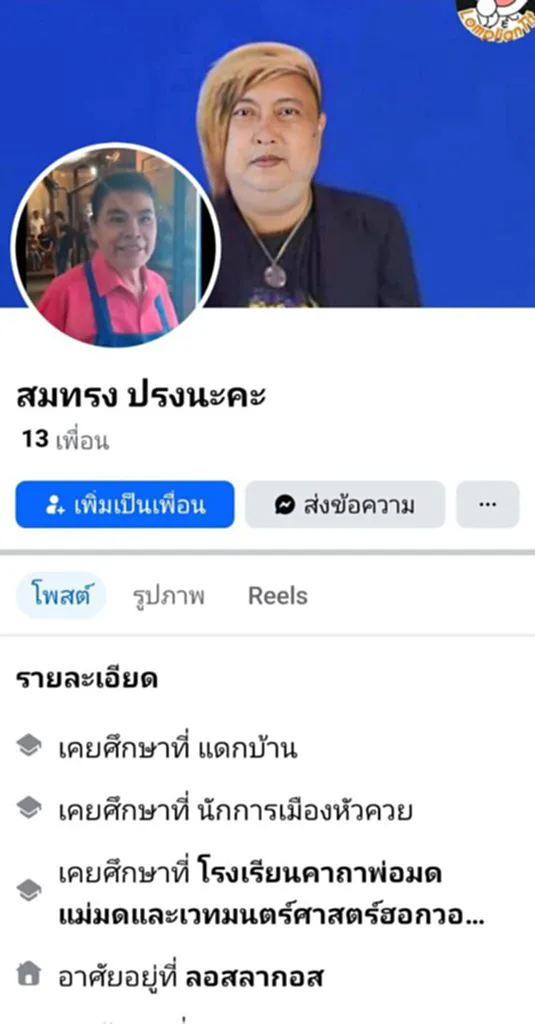Viewport: 535px width, 1024px height.
Task: Open the three-dot more options button
Action: coord(487,504)
